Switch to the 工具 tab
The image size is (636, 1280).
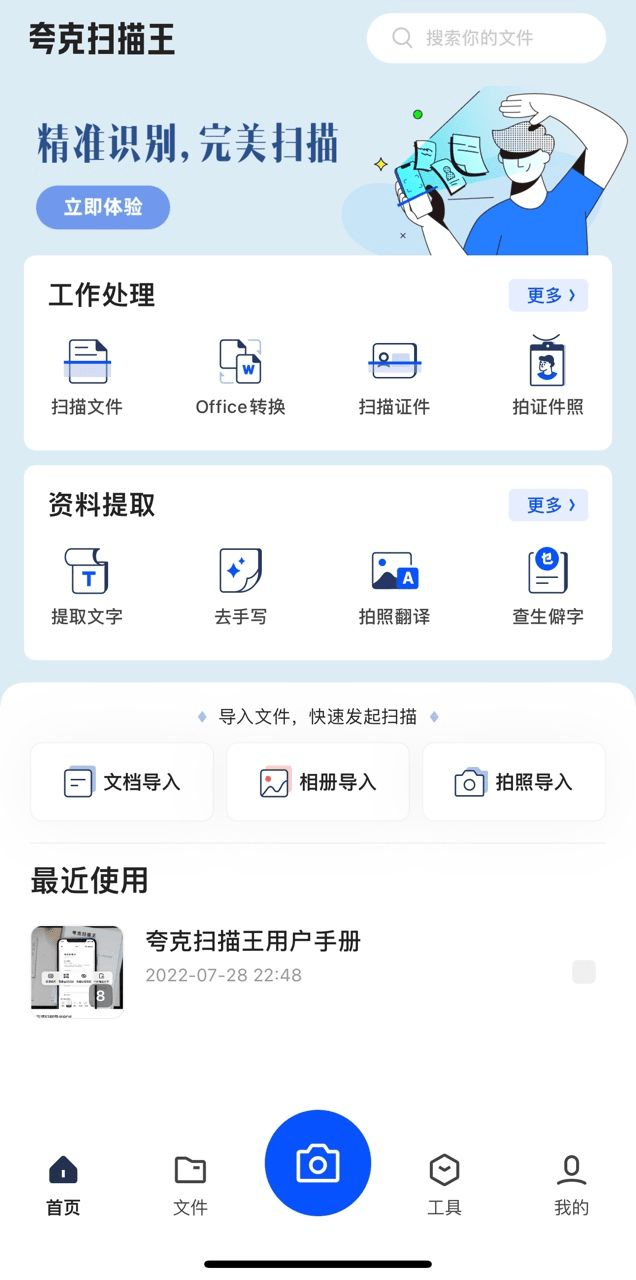coord(444,1185)
